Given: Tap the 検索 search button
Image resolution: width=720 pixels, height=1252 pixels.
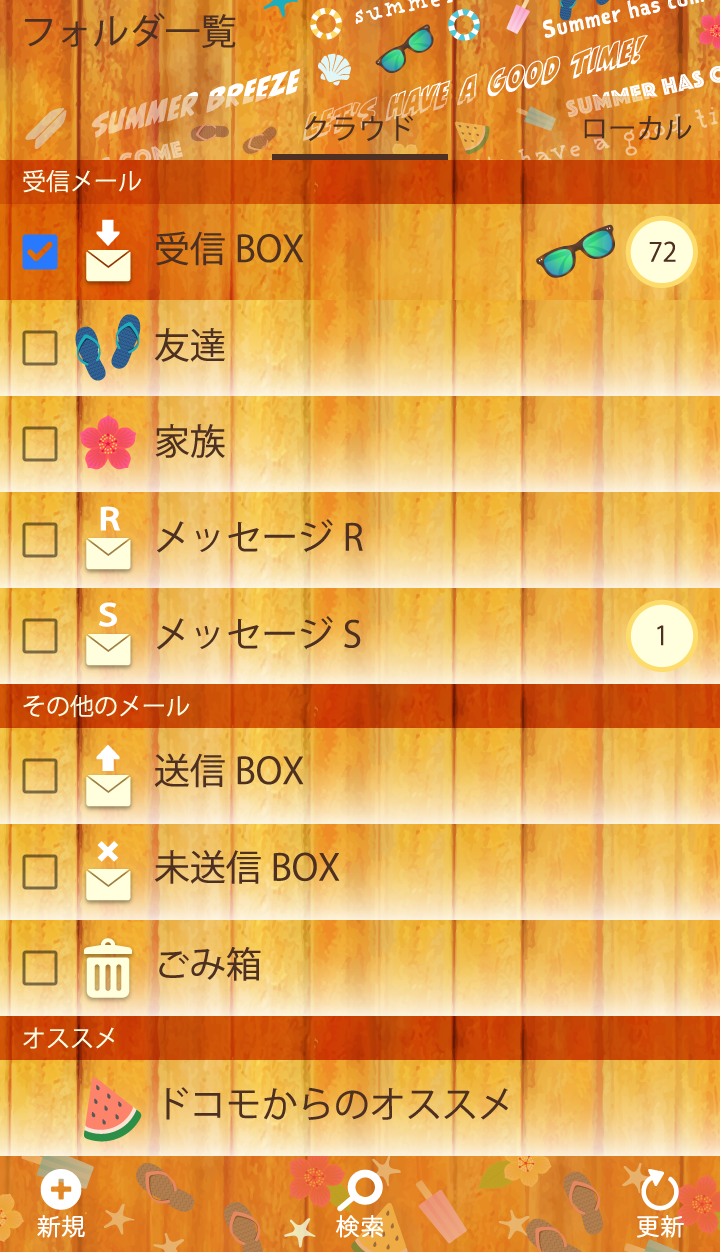Looking at the screenshot, I should [360, 1204].
